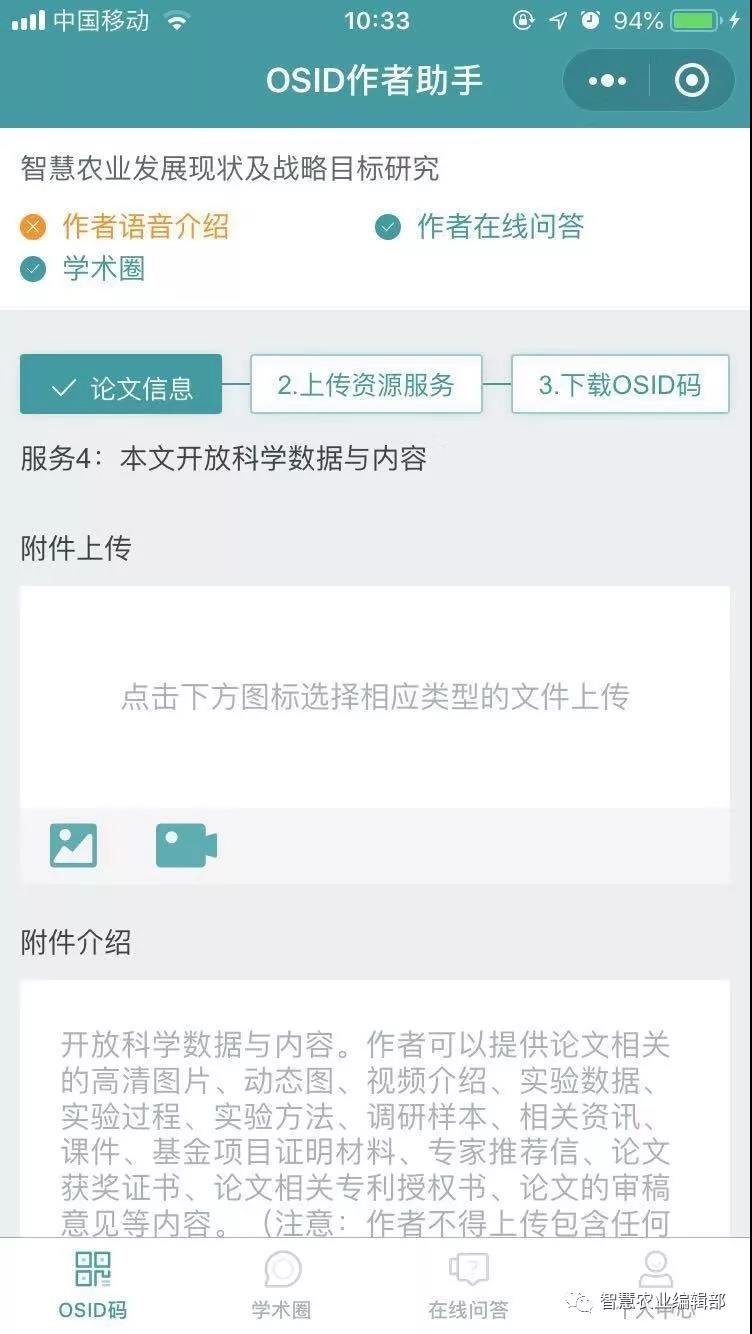Go to the 论文信息 step

(x=121, y=385)
